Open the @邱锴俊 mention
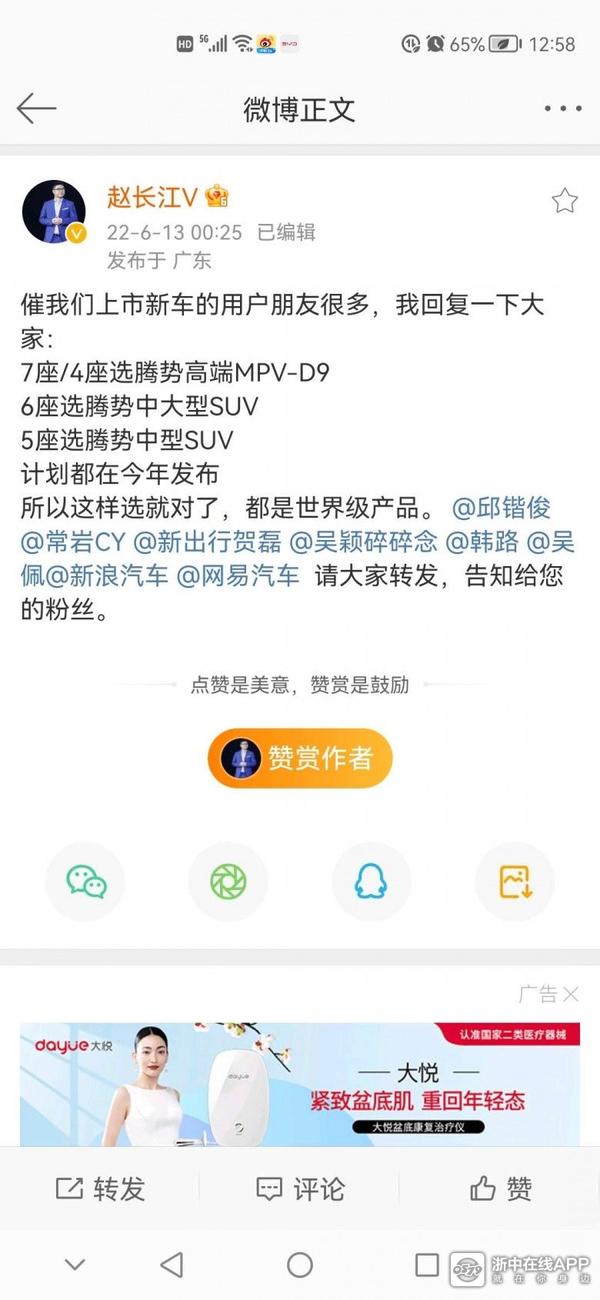The image size is (600, 1300). coord(502,508)
